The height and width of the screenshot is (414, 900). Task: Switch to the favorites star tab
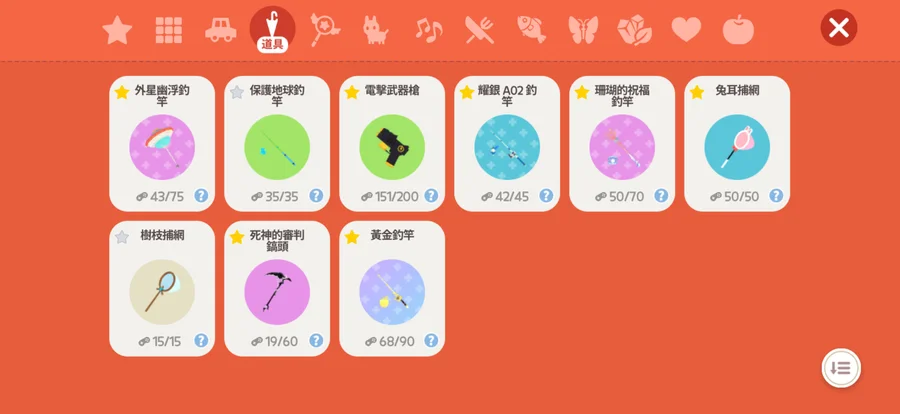(117, 30)
